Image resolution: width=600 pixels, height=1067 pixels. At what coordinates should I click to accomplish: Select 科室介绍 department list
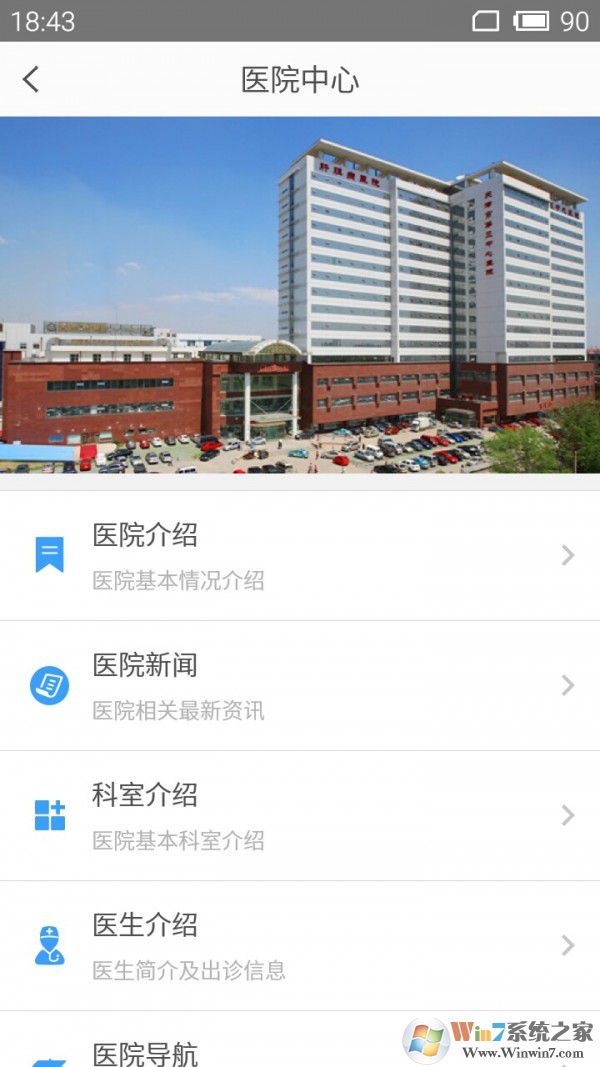300,815
